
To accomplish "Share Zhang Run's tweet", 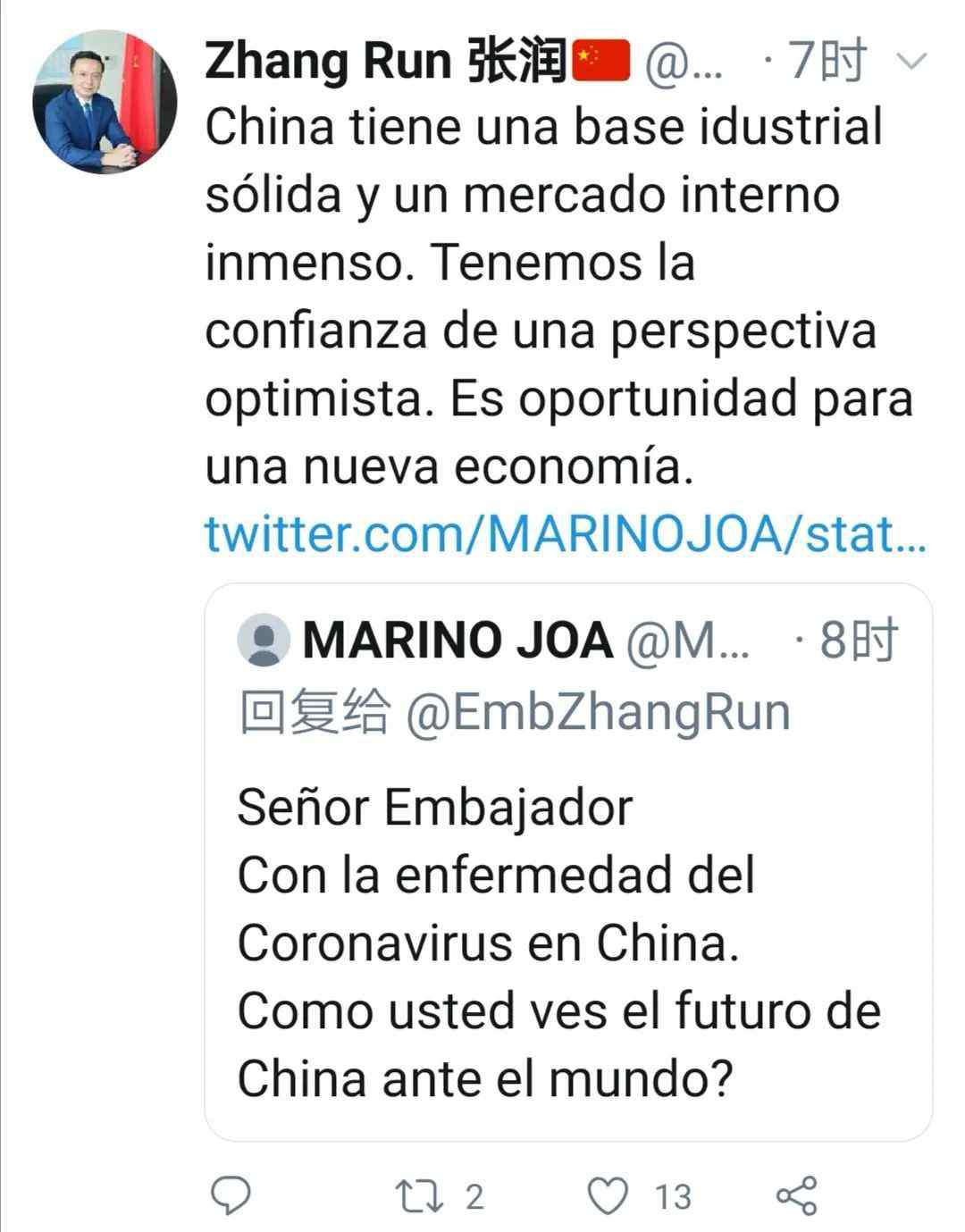I will coord(795,1195).
